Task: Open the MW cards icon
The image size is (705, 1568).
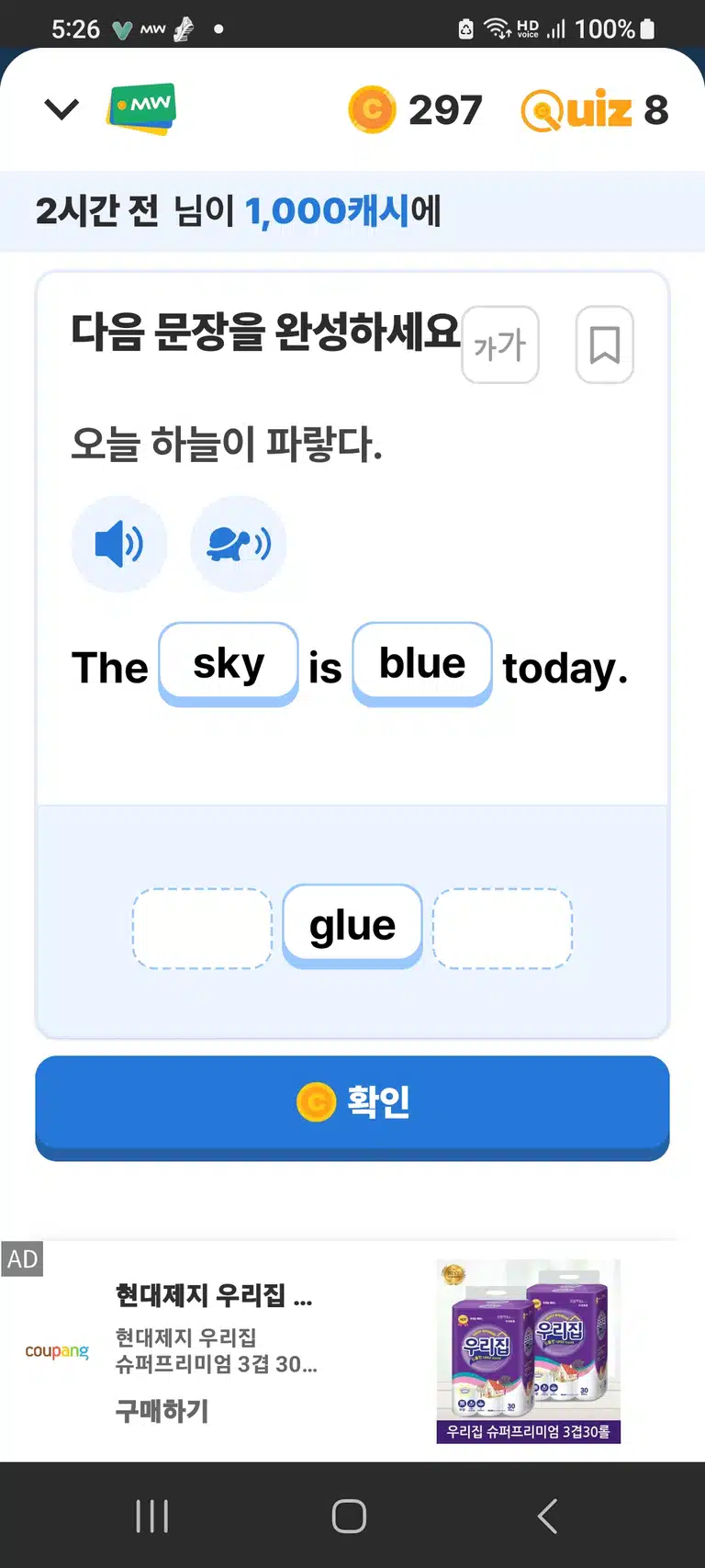Action: pos(142,109)
